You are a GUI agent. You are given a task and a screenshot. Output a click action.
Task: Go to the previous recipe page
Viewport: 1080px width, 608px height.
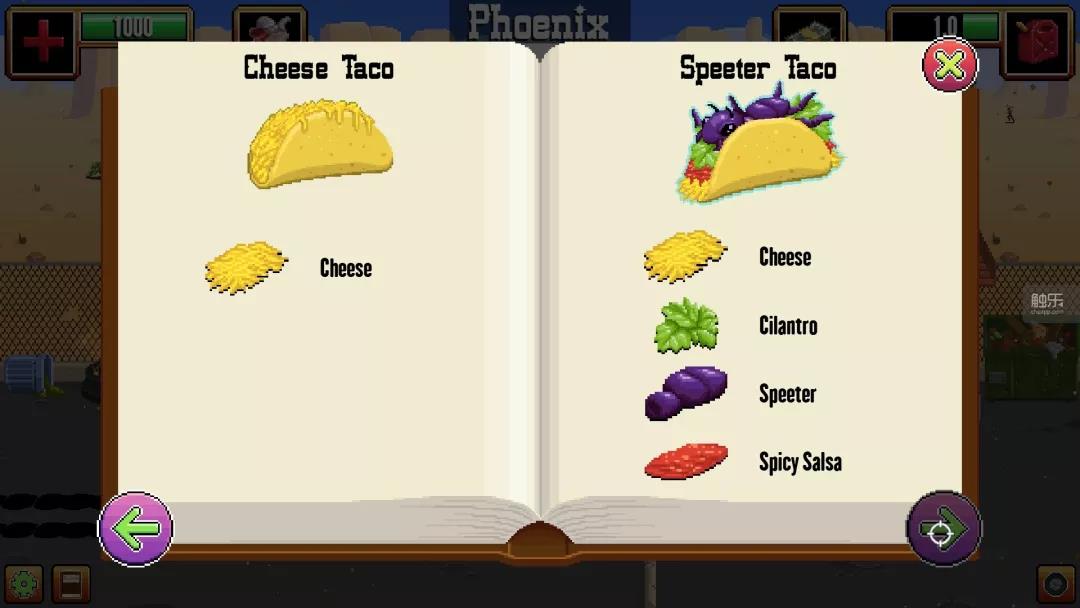(136, 529)
